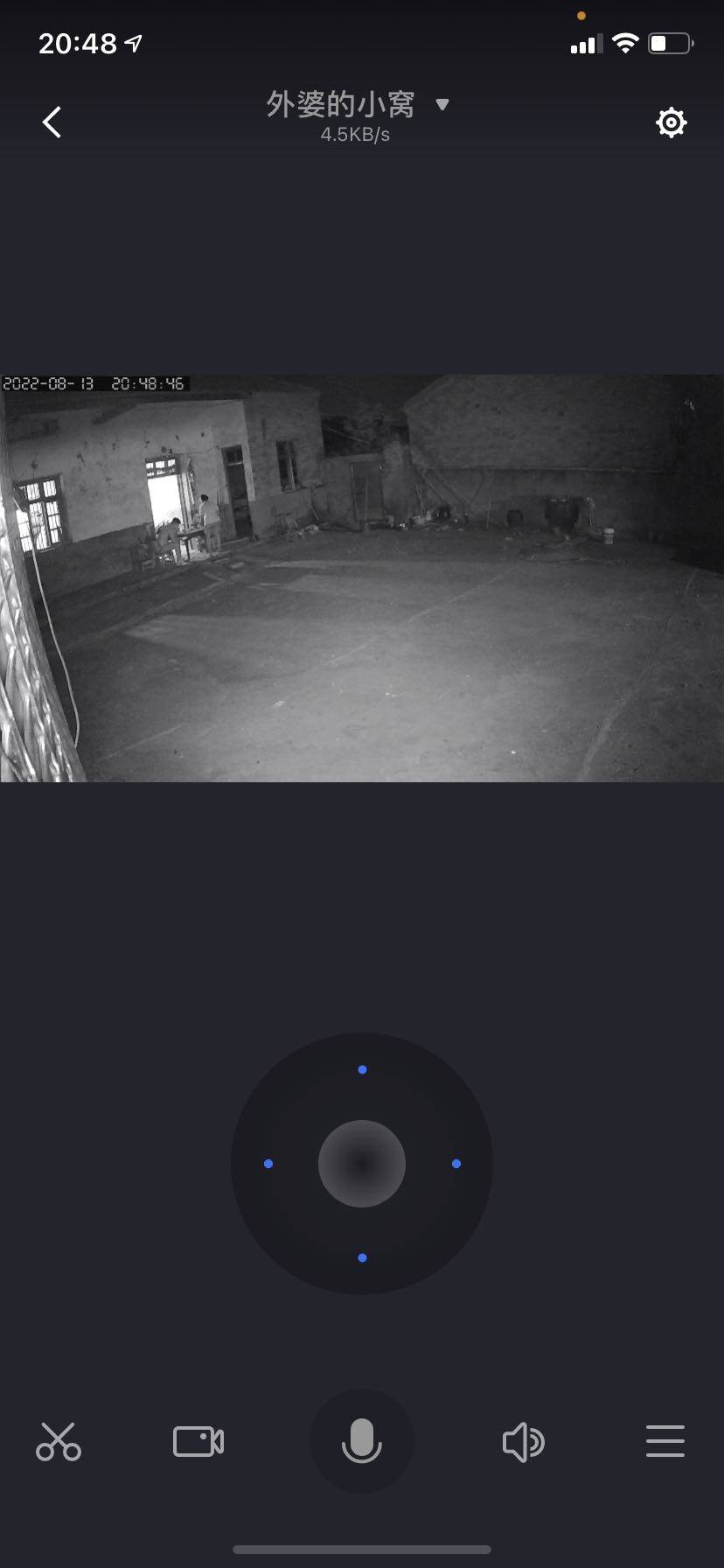Take a screenshot with scissors icon
This screenshot has height=1568, width=724.
59,1441
